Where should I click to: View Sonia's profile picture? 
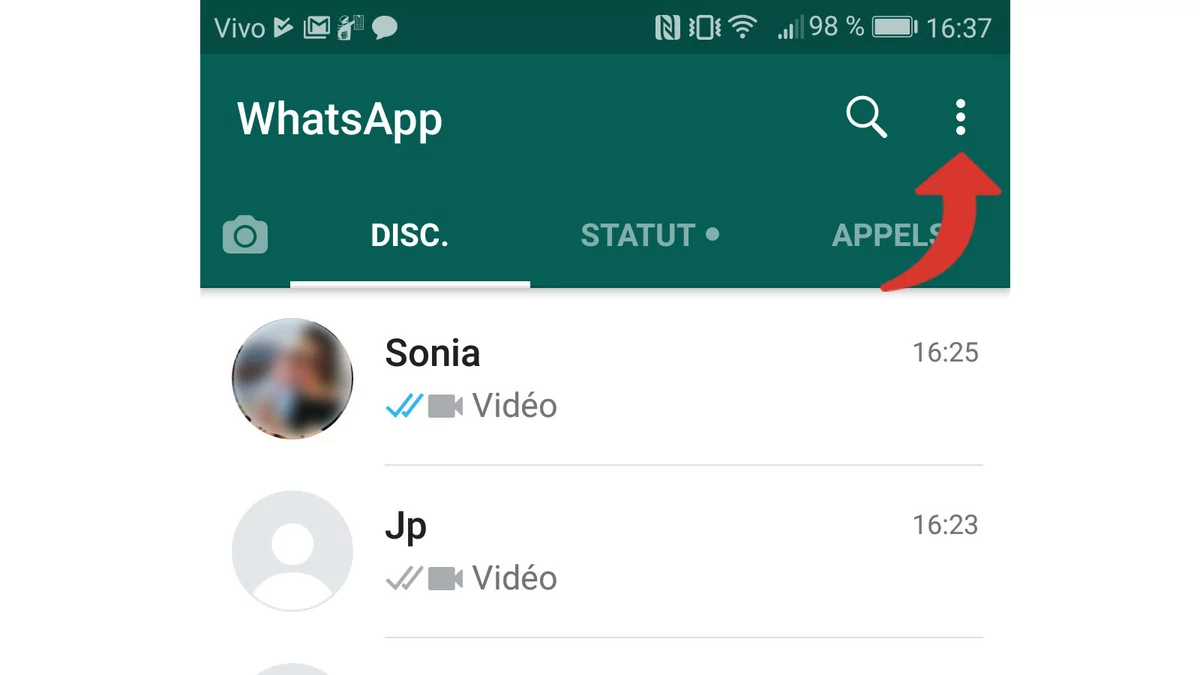coord(292,379)
